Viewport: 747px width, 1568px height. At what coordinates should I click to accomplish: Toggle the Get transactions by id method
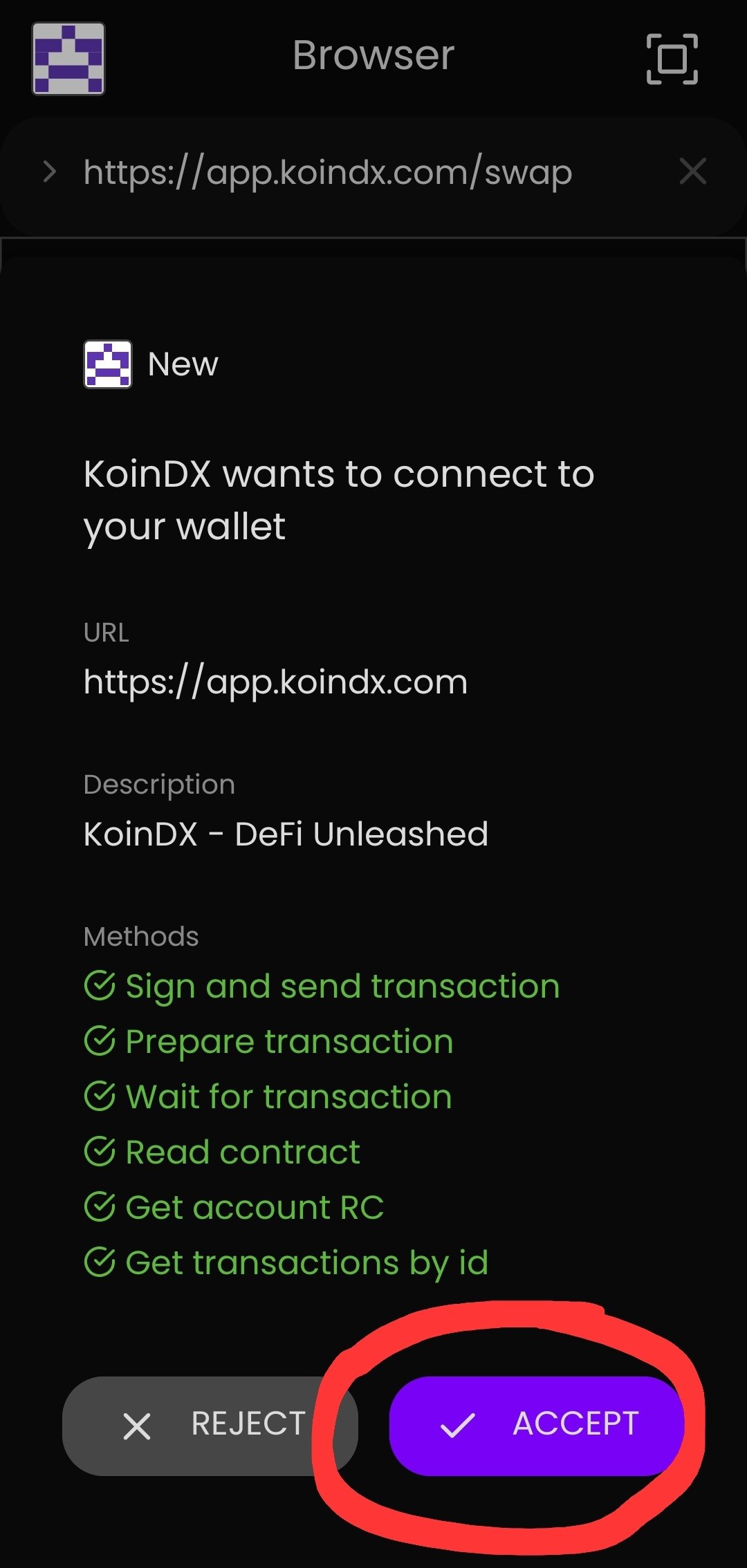coord(286,1262)
